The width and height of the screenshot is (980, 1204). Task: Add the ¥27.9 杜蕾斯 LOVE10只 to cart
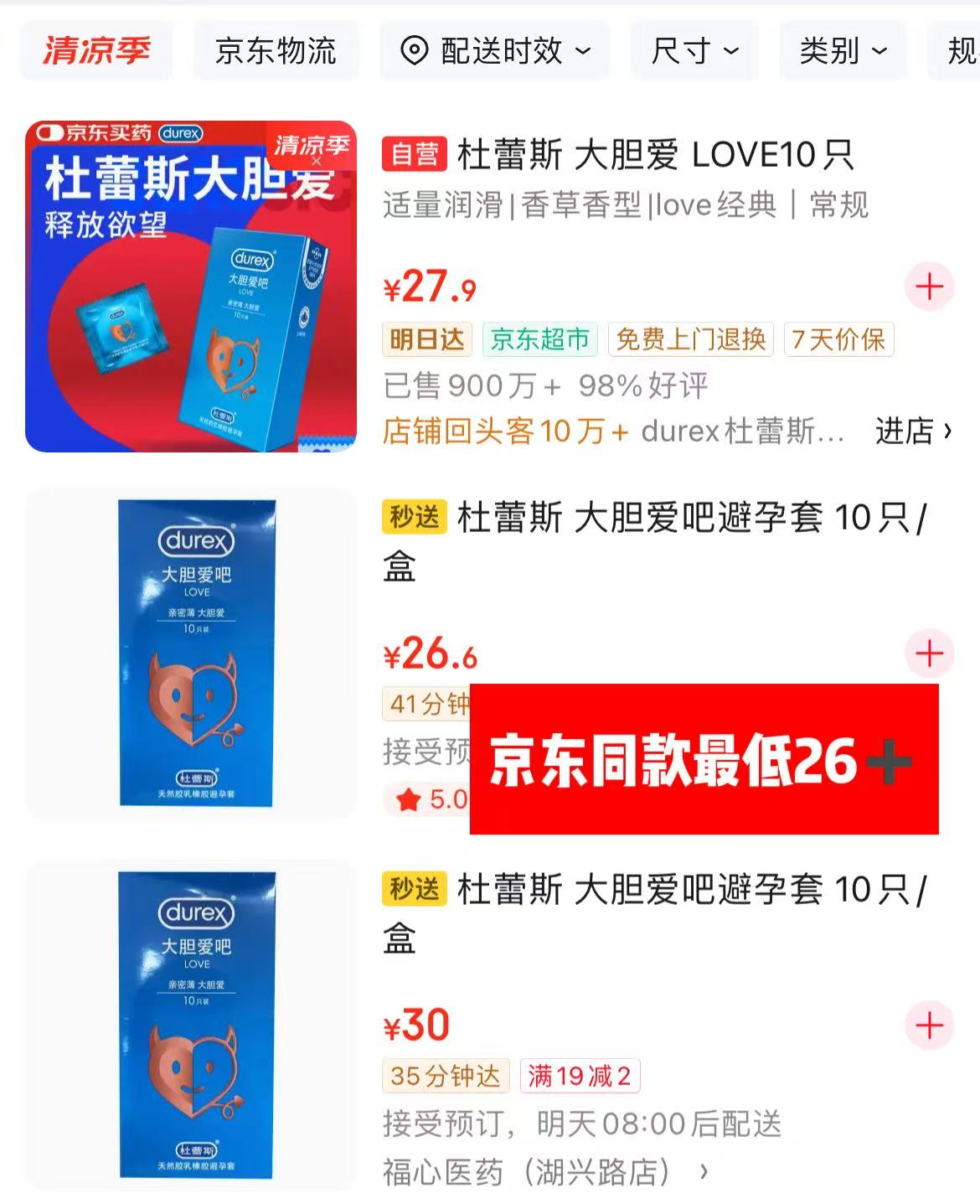tap(929, 287)
